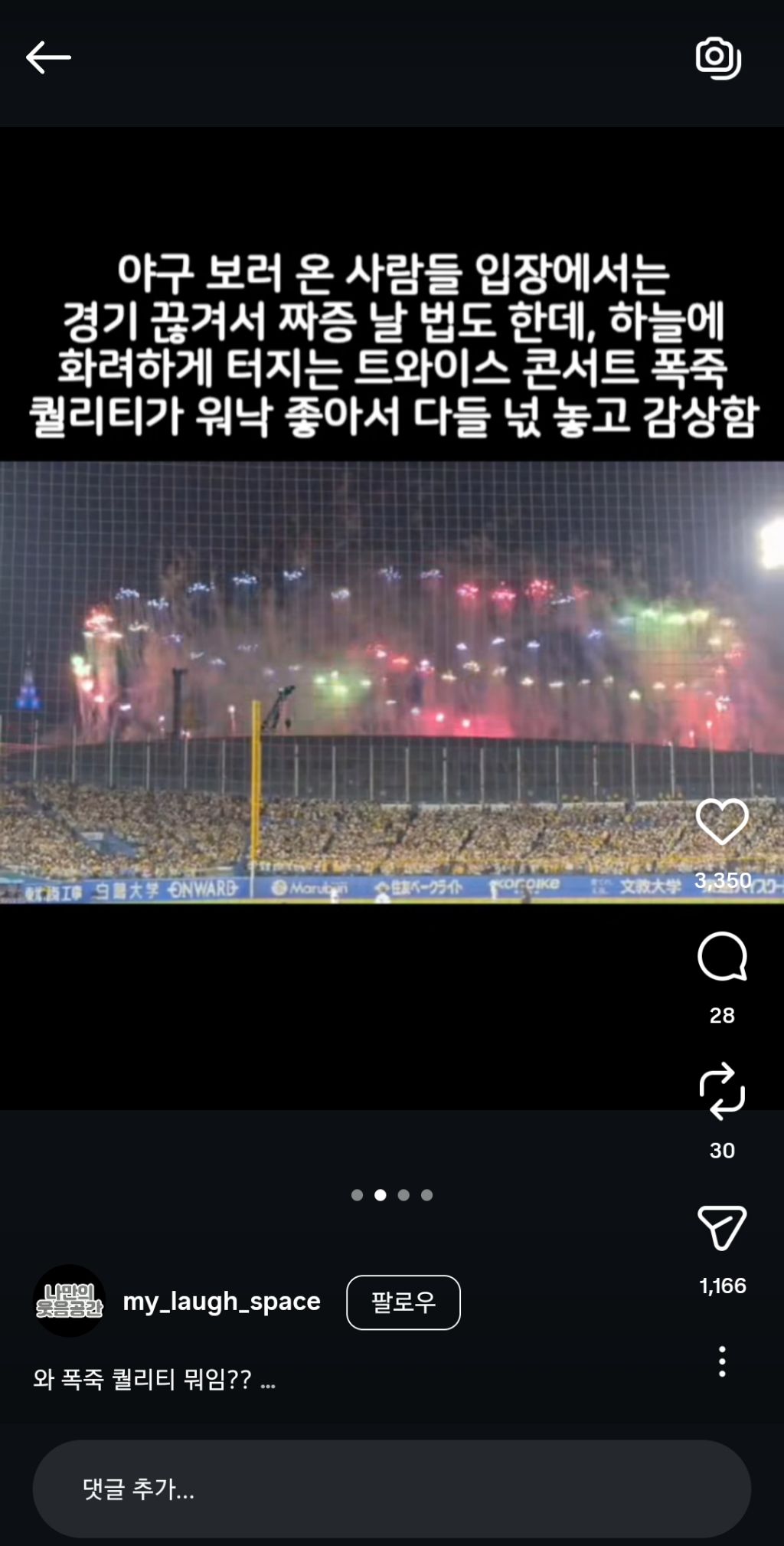Open my_laugh_space profile picture

69,1301
